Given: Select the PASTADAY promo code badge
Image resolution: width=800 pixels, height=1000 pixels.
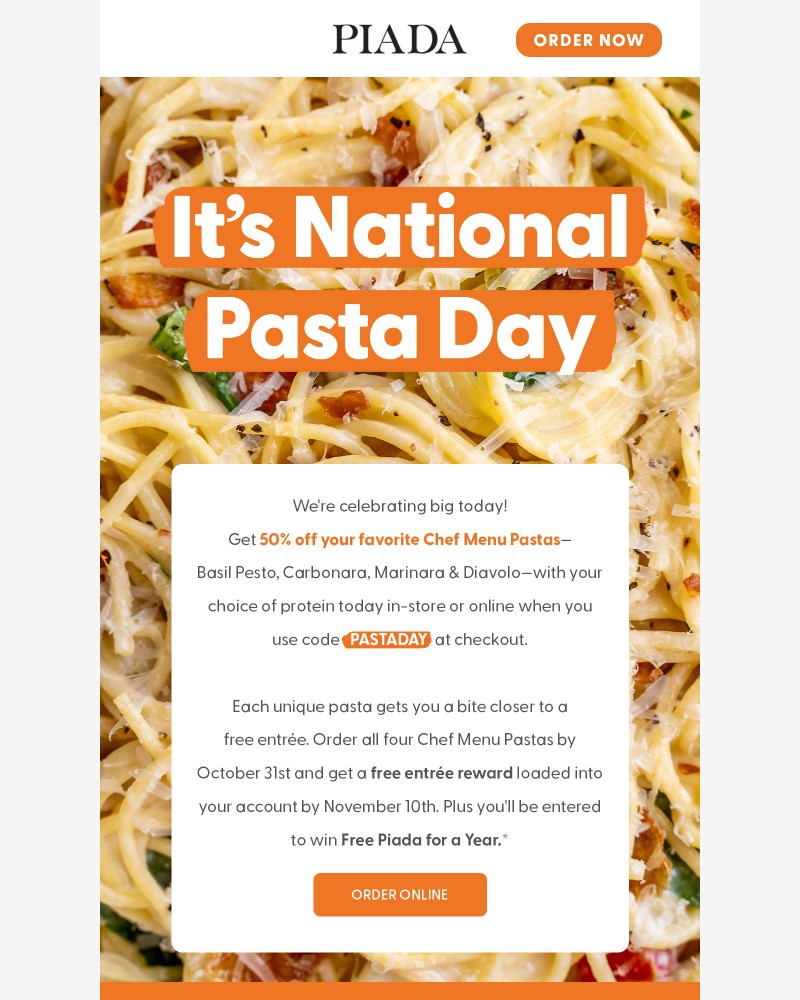Looking at the screenshot, I should click(x=387, y=640).
